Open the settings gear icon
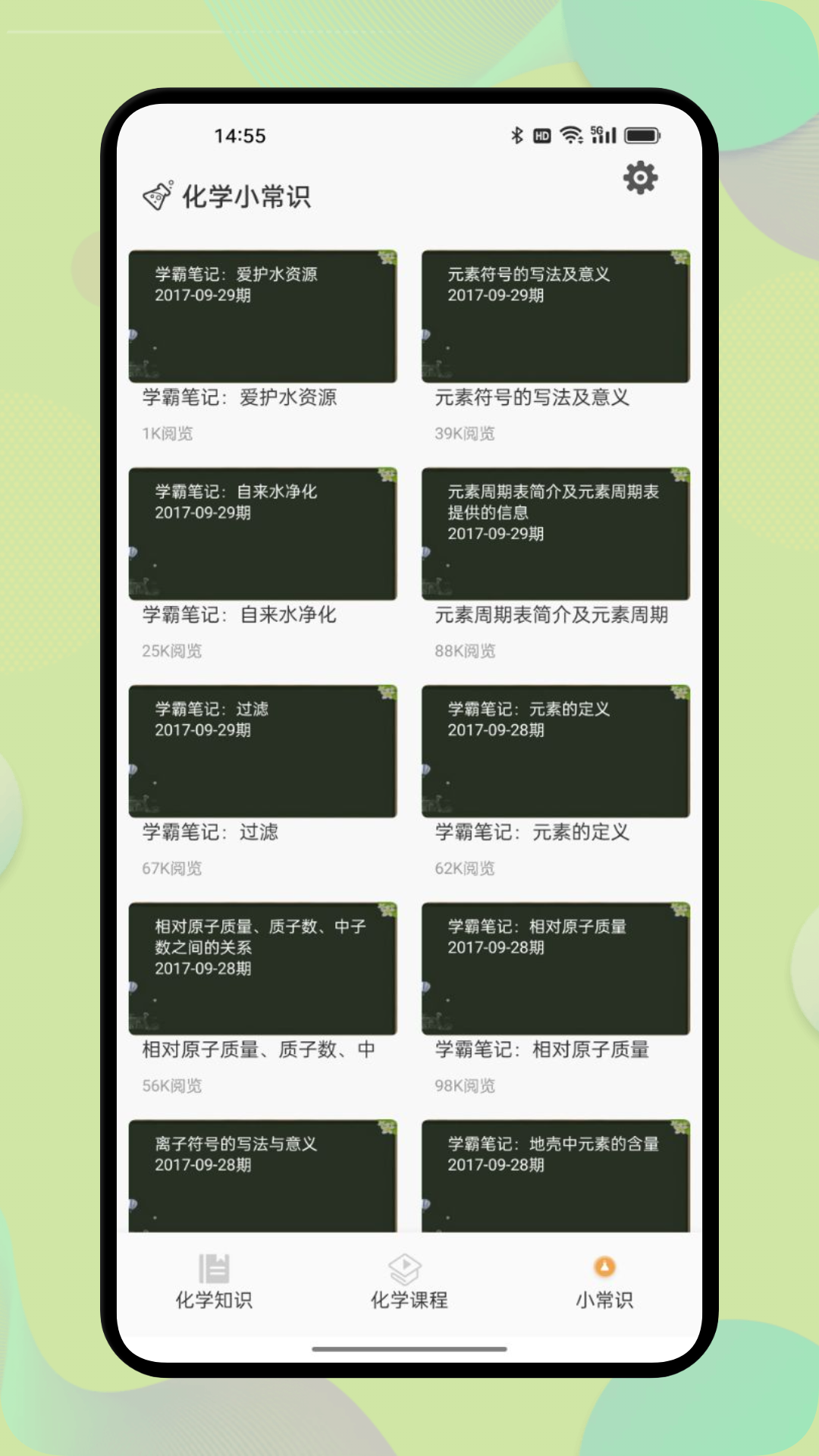This screenshot has width=819, height=1456. [640, 178]
